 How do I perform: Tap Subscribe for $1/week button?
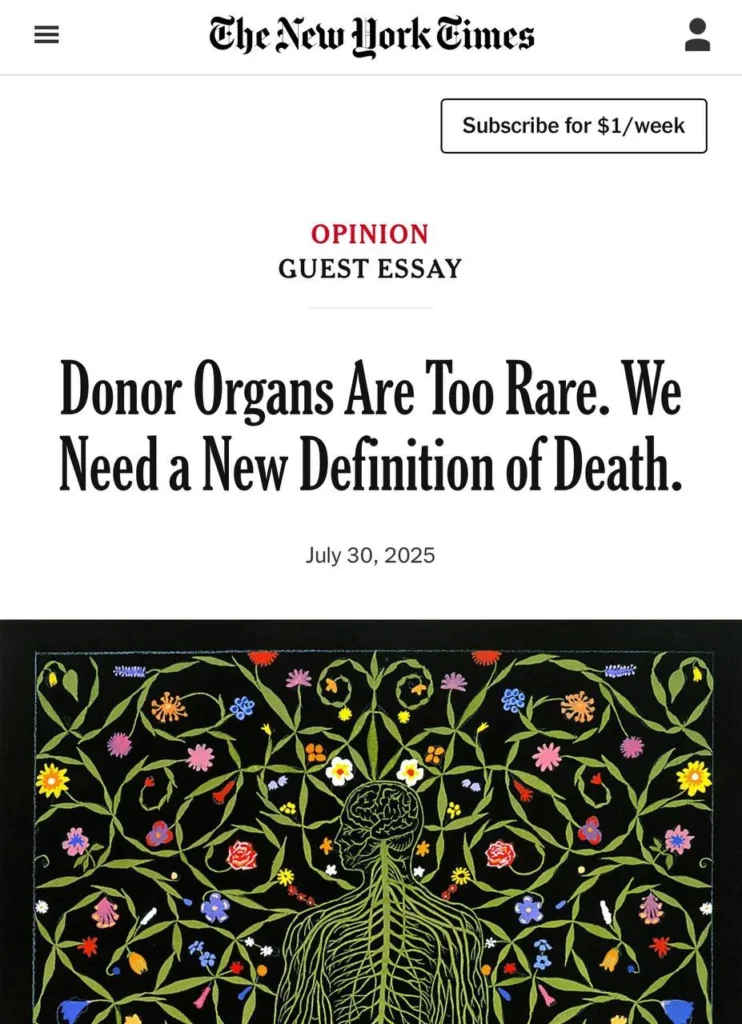[573, 126]
